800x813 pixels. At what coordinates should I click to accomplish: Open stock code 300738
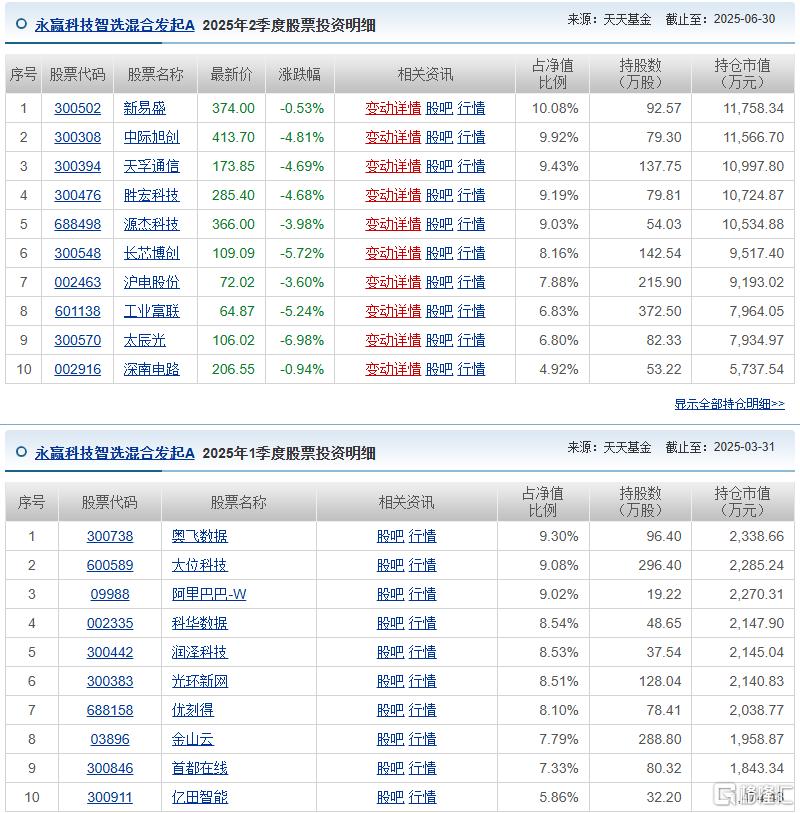pos(110,536)
